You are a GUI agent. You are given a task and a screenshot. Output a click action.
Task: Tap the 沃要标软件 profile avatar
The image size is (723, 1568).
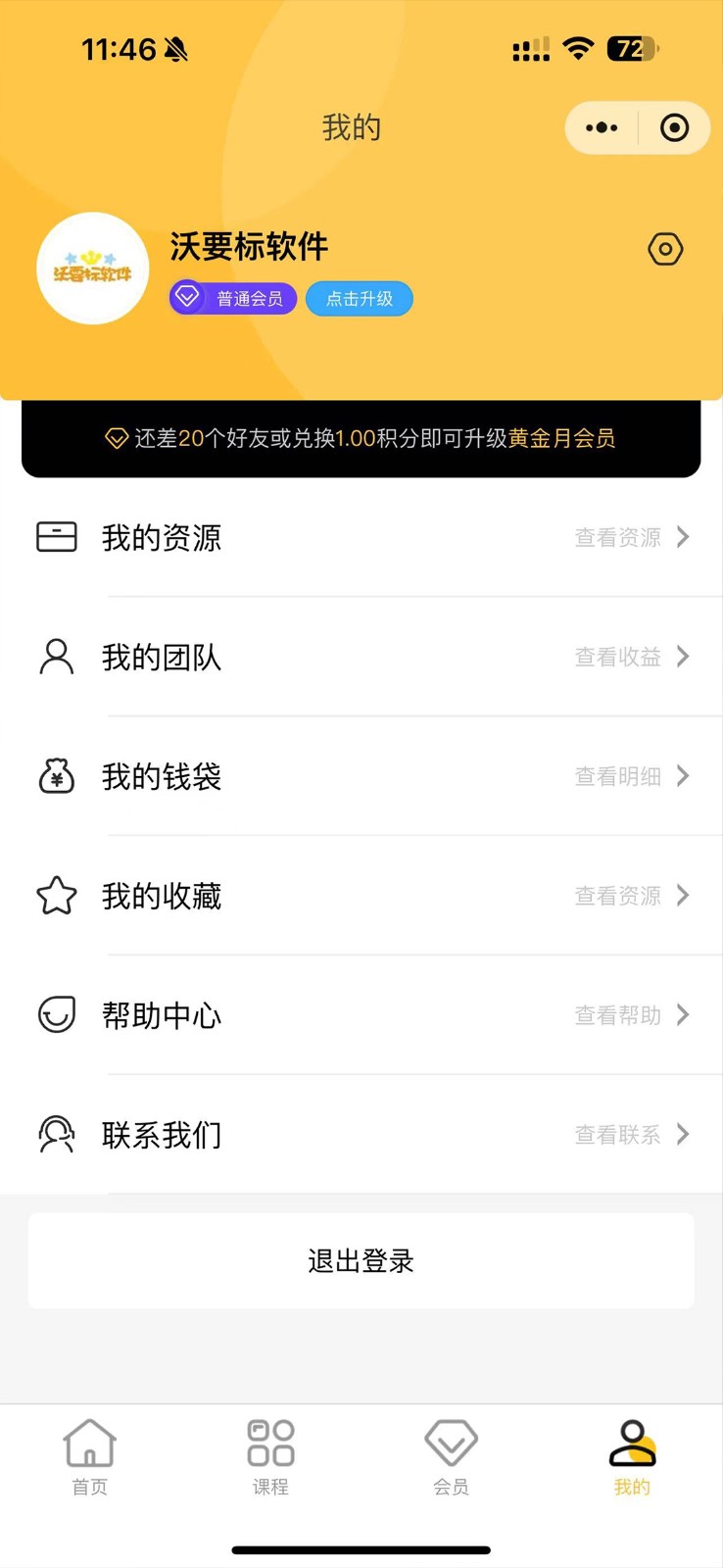pos(93,269)
